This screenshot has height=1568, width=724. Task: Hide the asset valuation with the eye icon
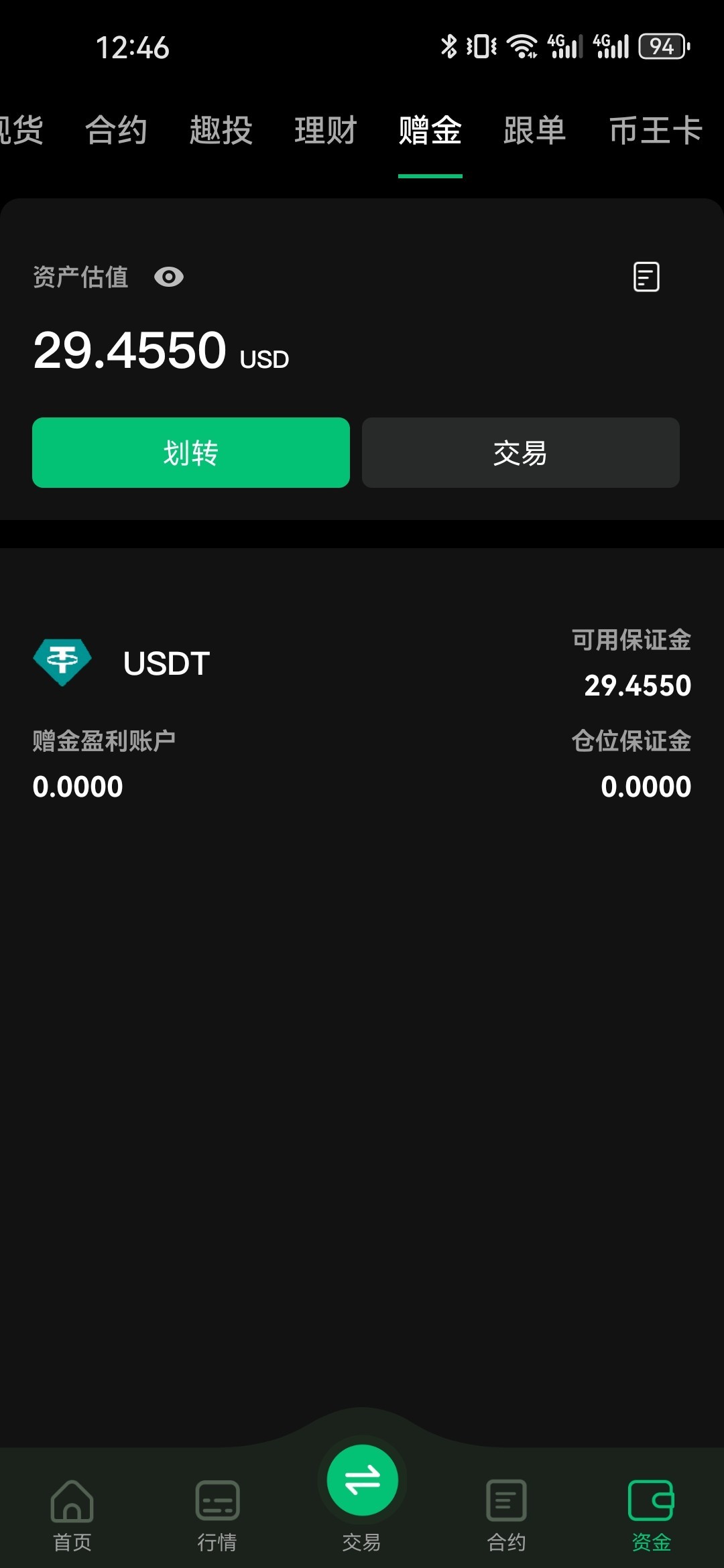[168, 277]
